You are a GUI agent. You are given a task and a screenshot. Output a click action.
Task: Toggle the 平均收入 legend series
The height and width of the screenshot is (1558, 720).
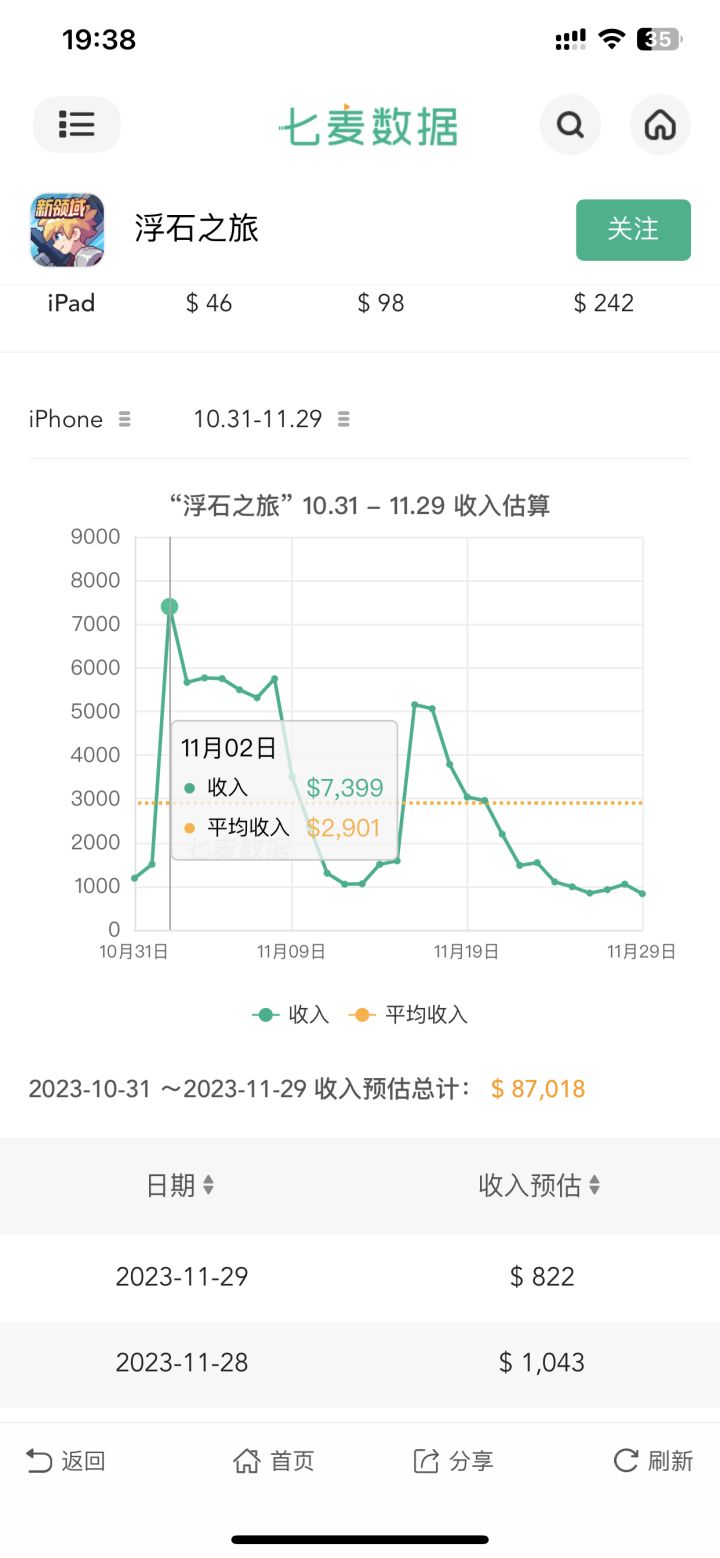pos(408,1014)
